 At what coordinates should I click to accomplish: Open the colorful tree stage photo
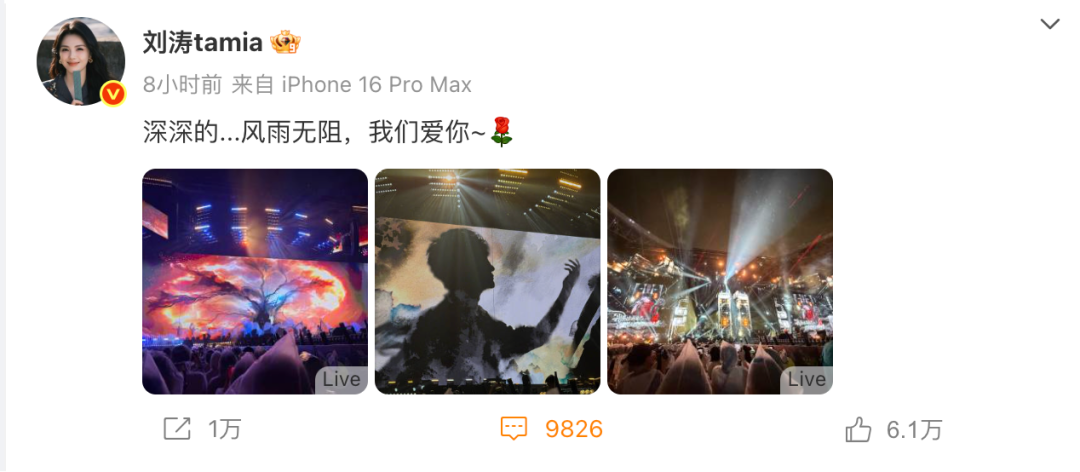coord(255,281)
